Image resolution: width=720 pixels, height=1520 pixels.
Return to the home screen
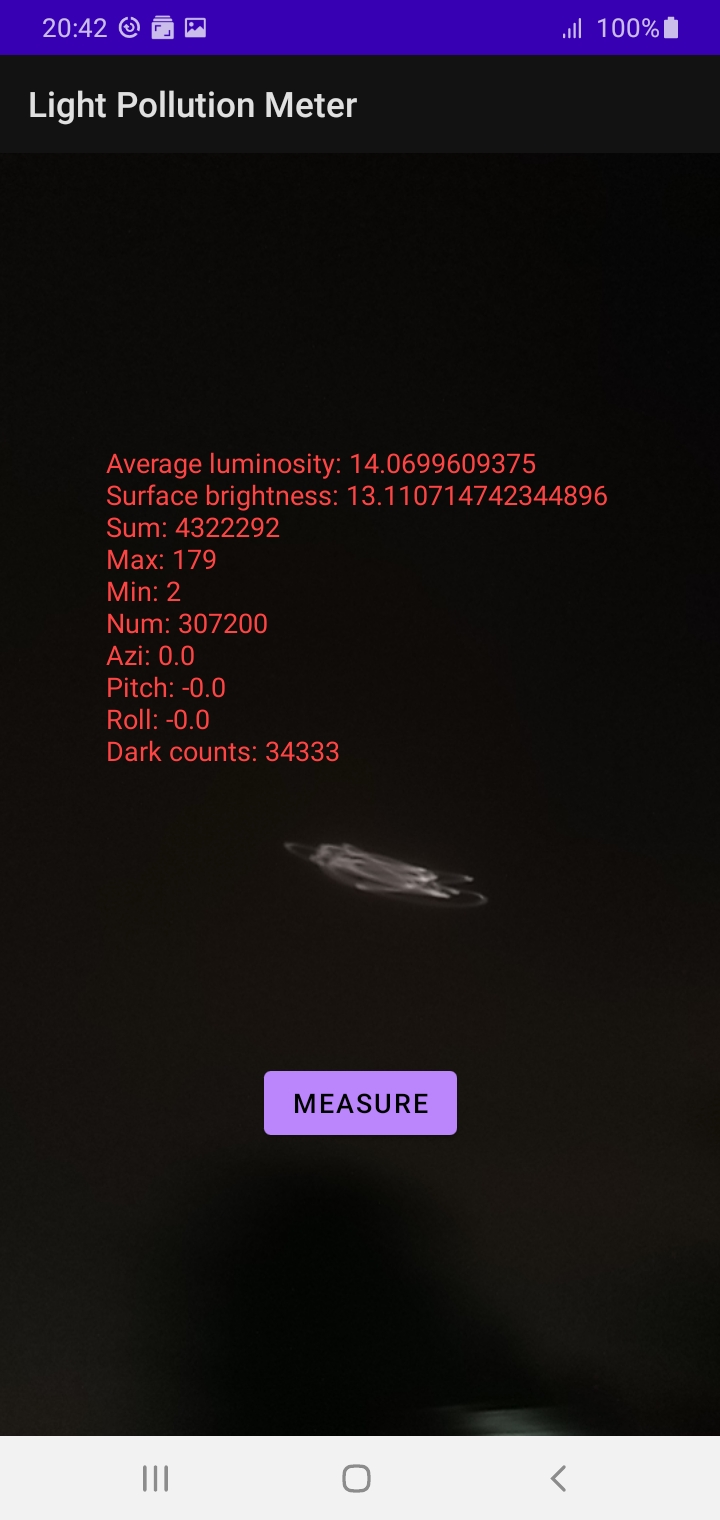click(x=356, y=1478)
